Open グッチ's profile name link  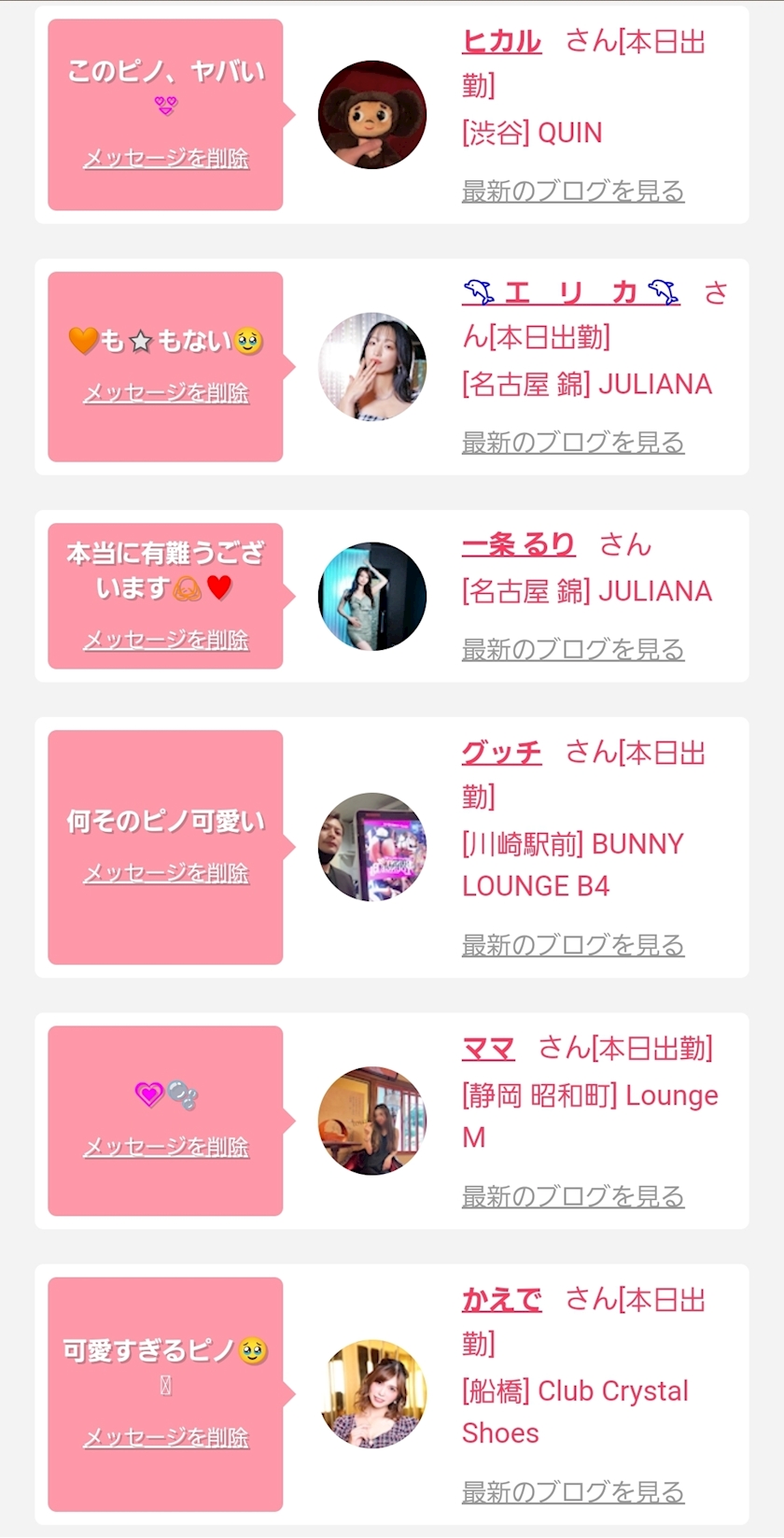[501, 753]
